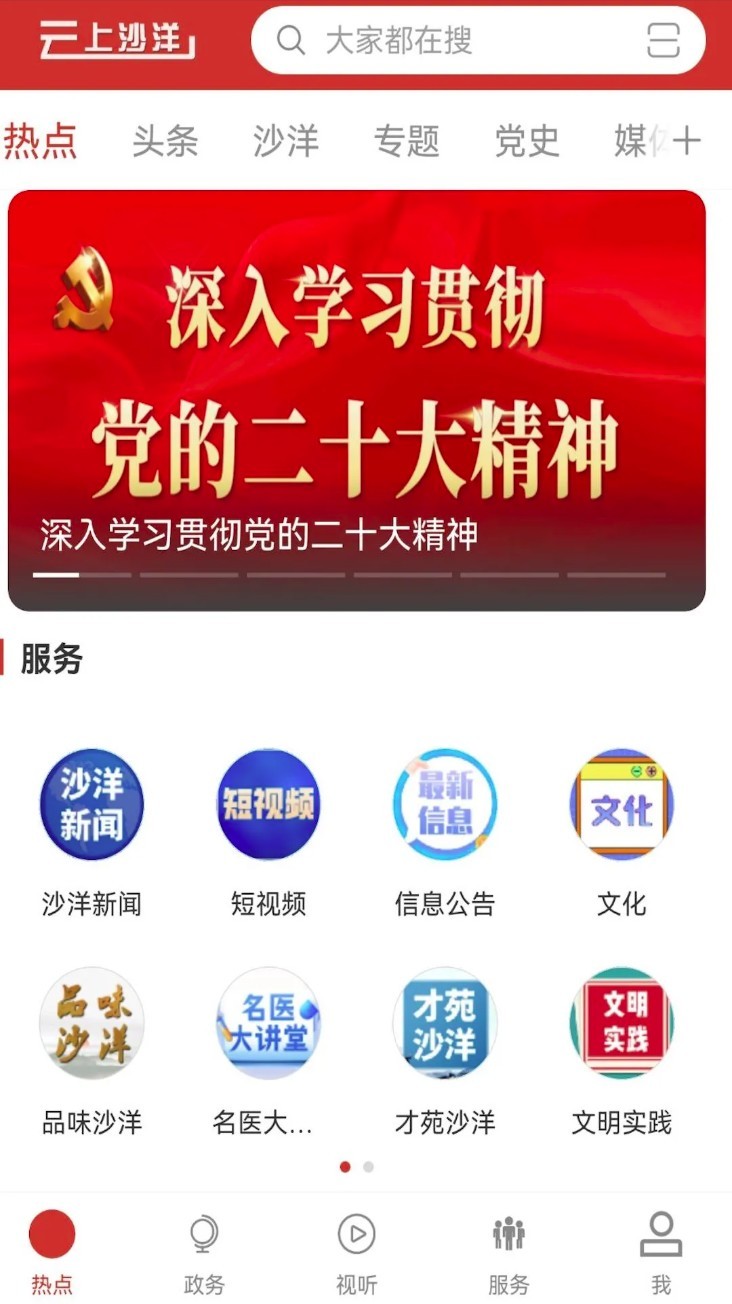This screenshot has width=732, height=1304.
Task: Open the 才苑沙洋 service icon
Action: (x=444, y=1023)
